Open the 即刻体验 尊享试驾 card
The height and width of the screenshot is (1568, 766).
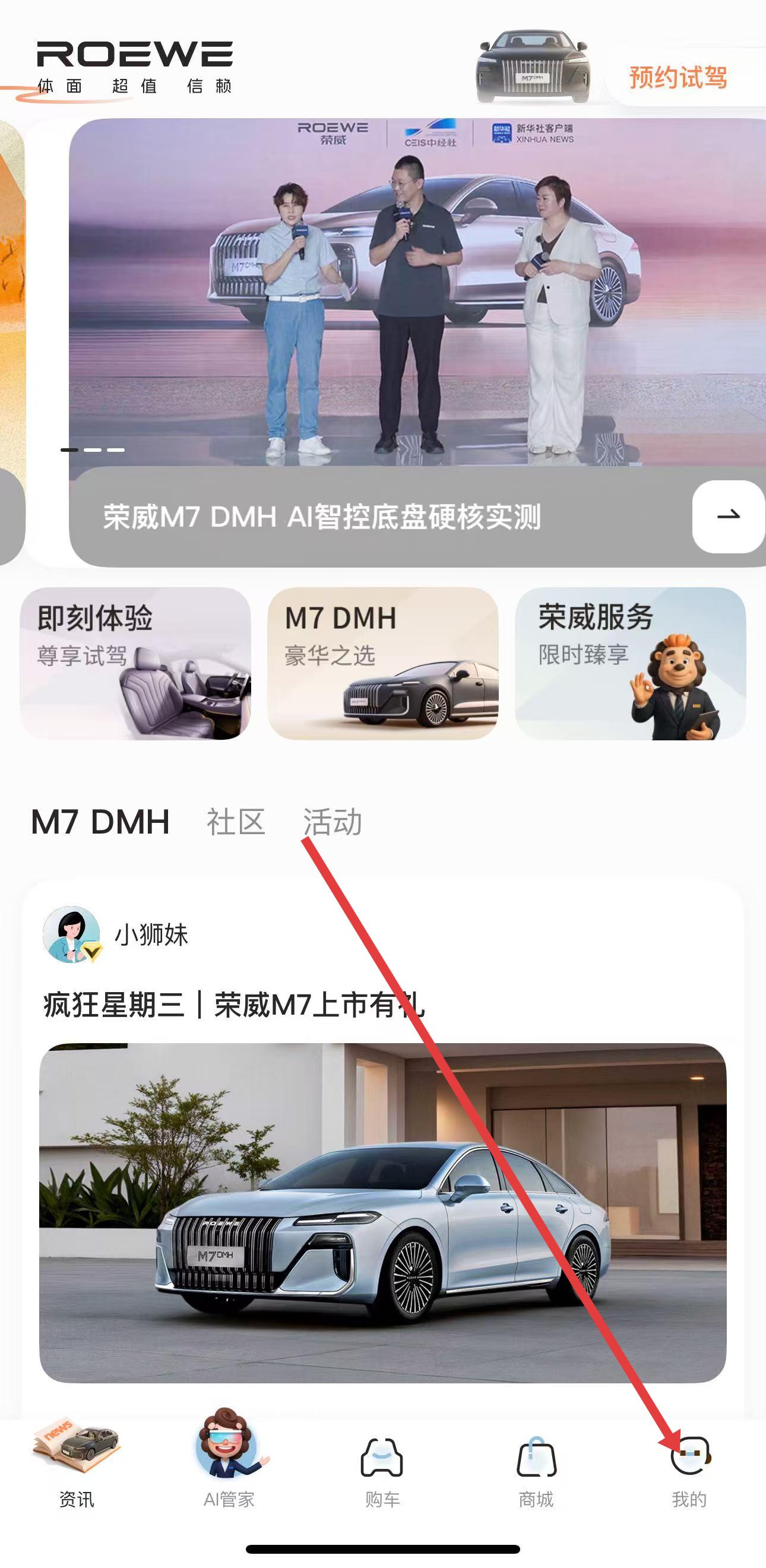[135, 663]
